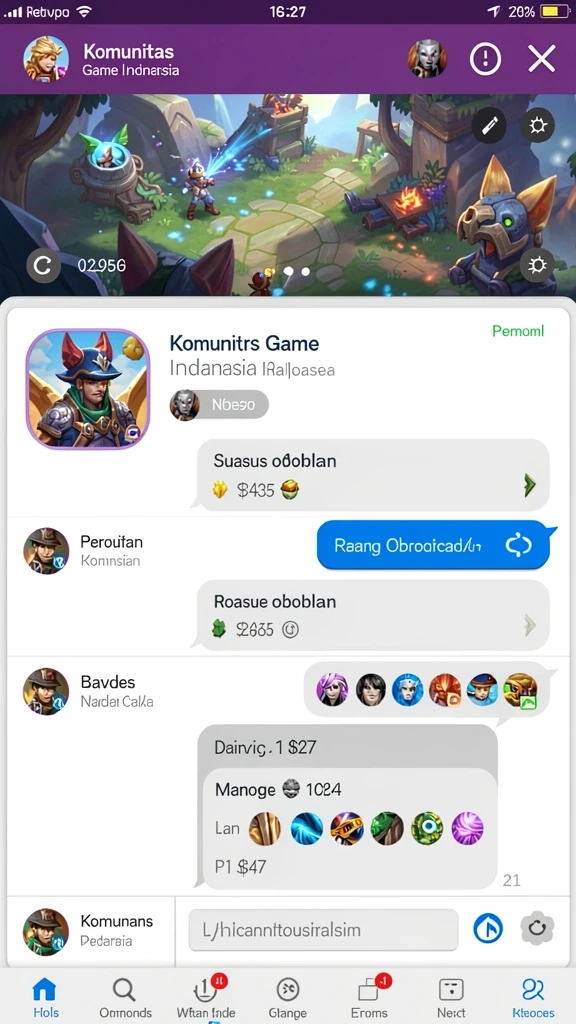Tap the blue Raang Obroicad button
The height and width of the screenshot is (1024, 576).
[x=433, y=545]
